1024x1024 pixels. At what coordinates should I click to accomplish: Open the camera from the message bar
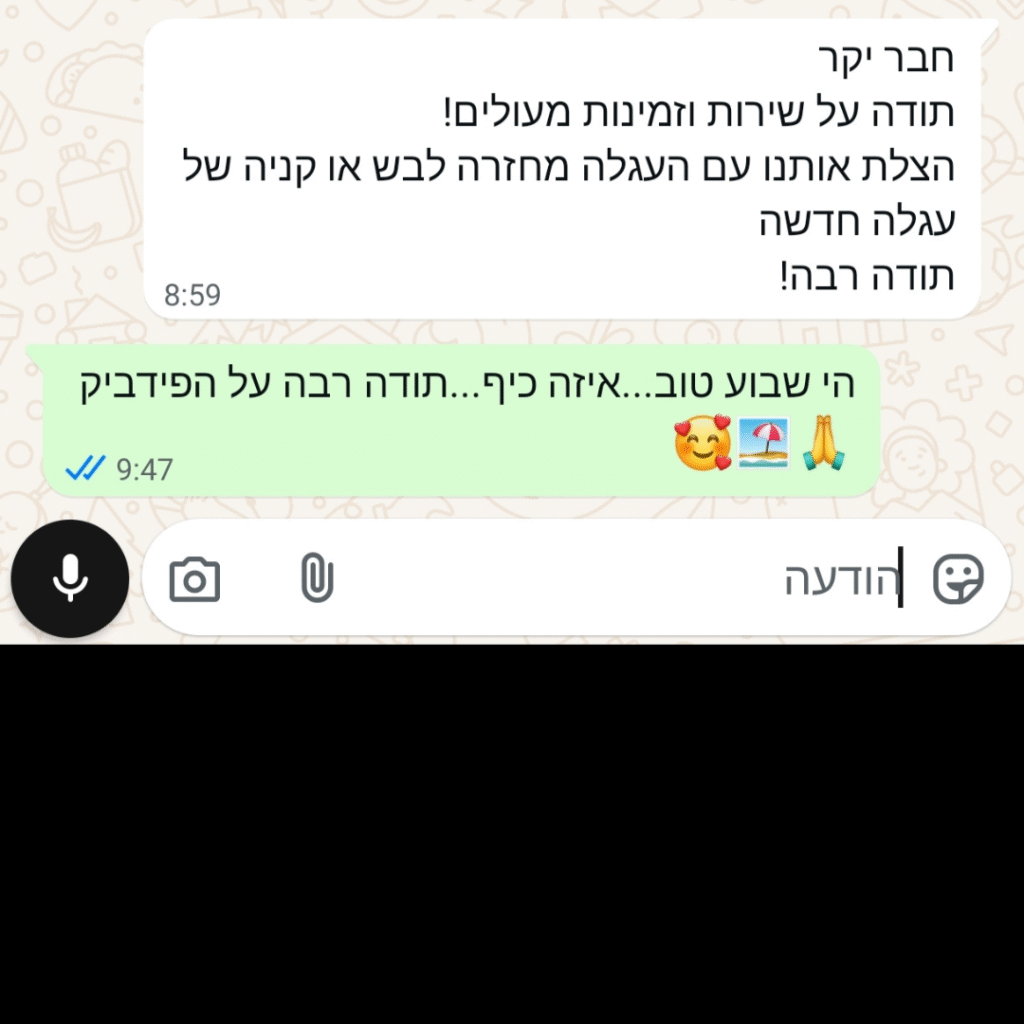tap(195, 579)
